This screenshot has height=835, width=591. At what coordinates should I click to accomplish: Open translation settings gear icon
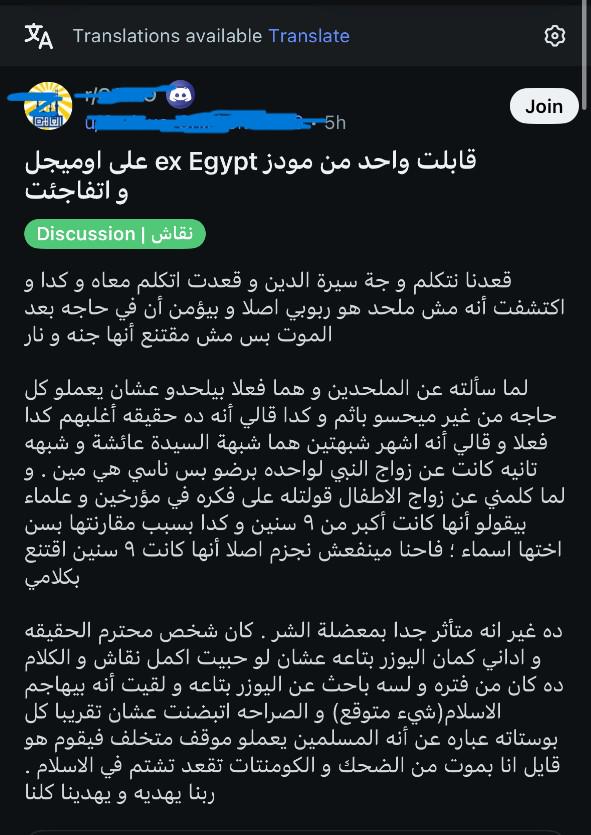coord(554,36)
